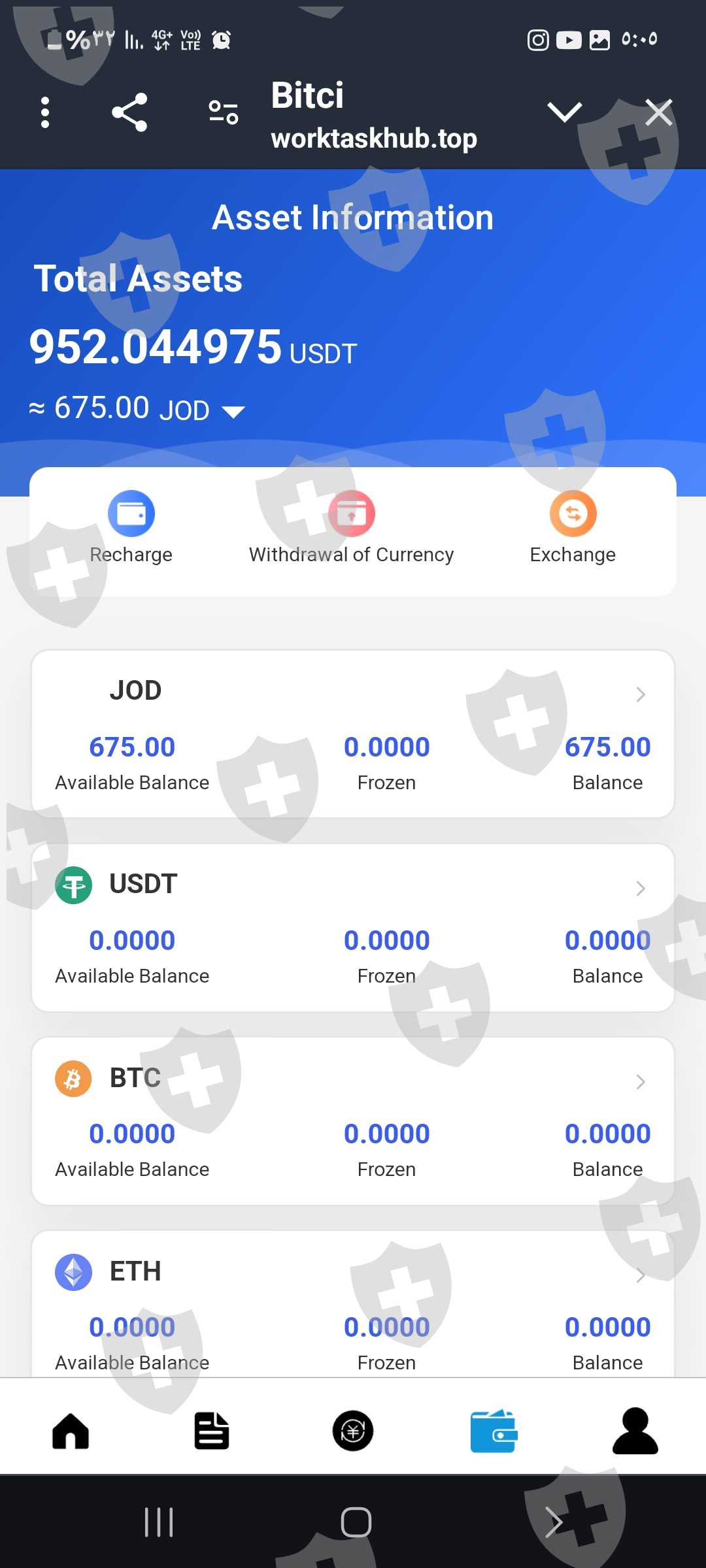Go to the profile tab
This screenshot has height=1568, width=706.
635,1431
